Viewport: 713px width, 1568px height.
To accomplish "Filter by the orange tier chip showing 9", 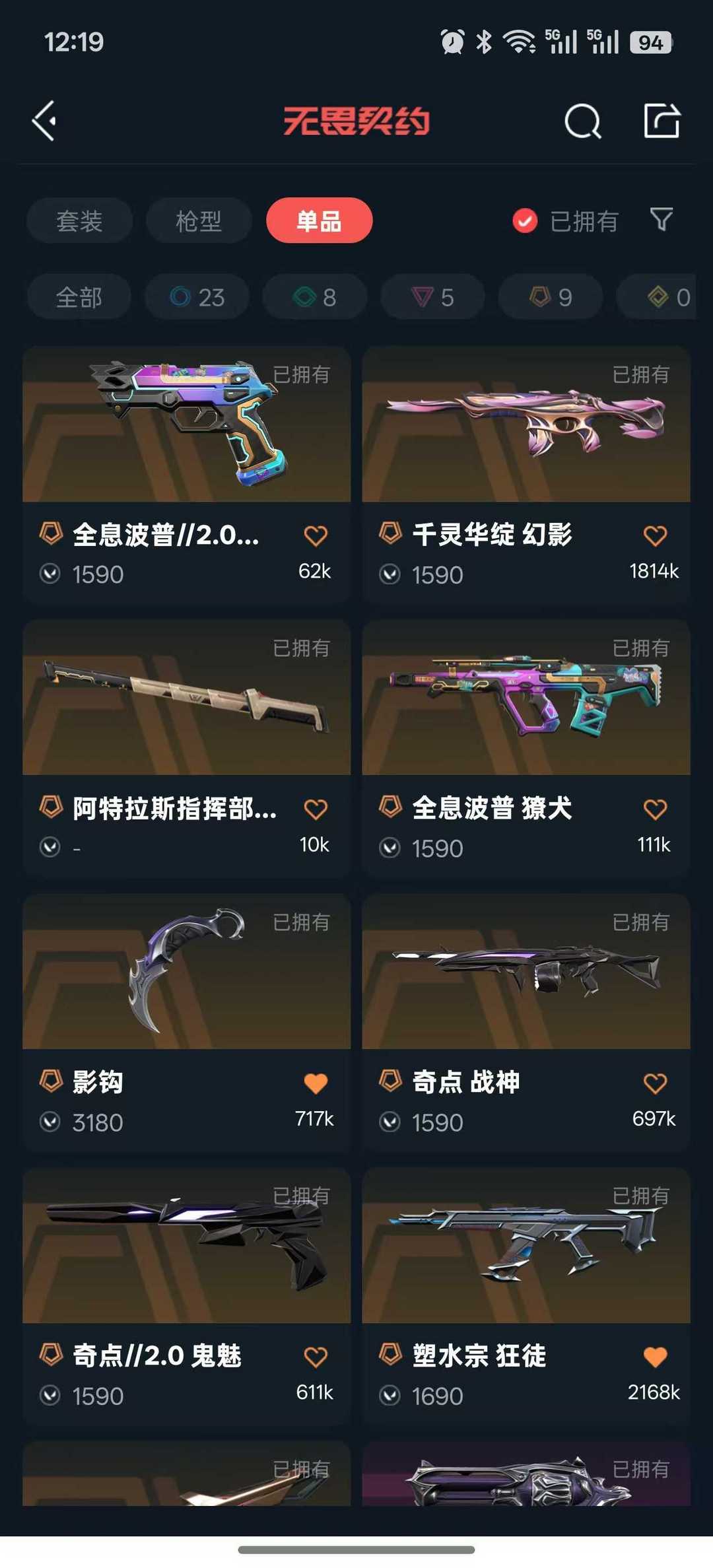I will pos(551,297).
